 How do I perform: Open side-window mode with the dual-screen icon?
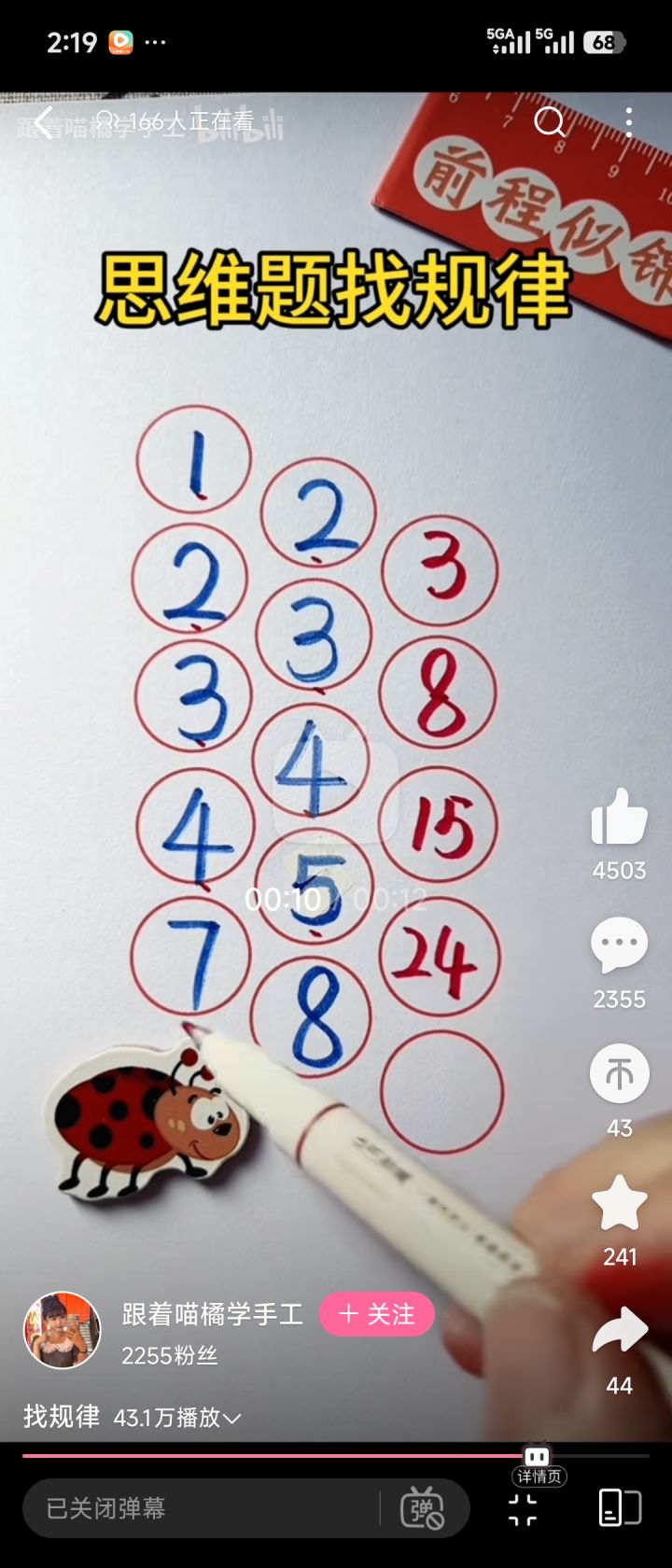point(616,1509)
